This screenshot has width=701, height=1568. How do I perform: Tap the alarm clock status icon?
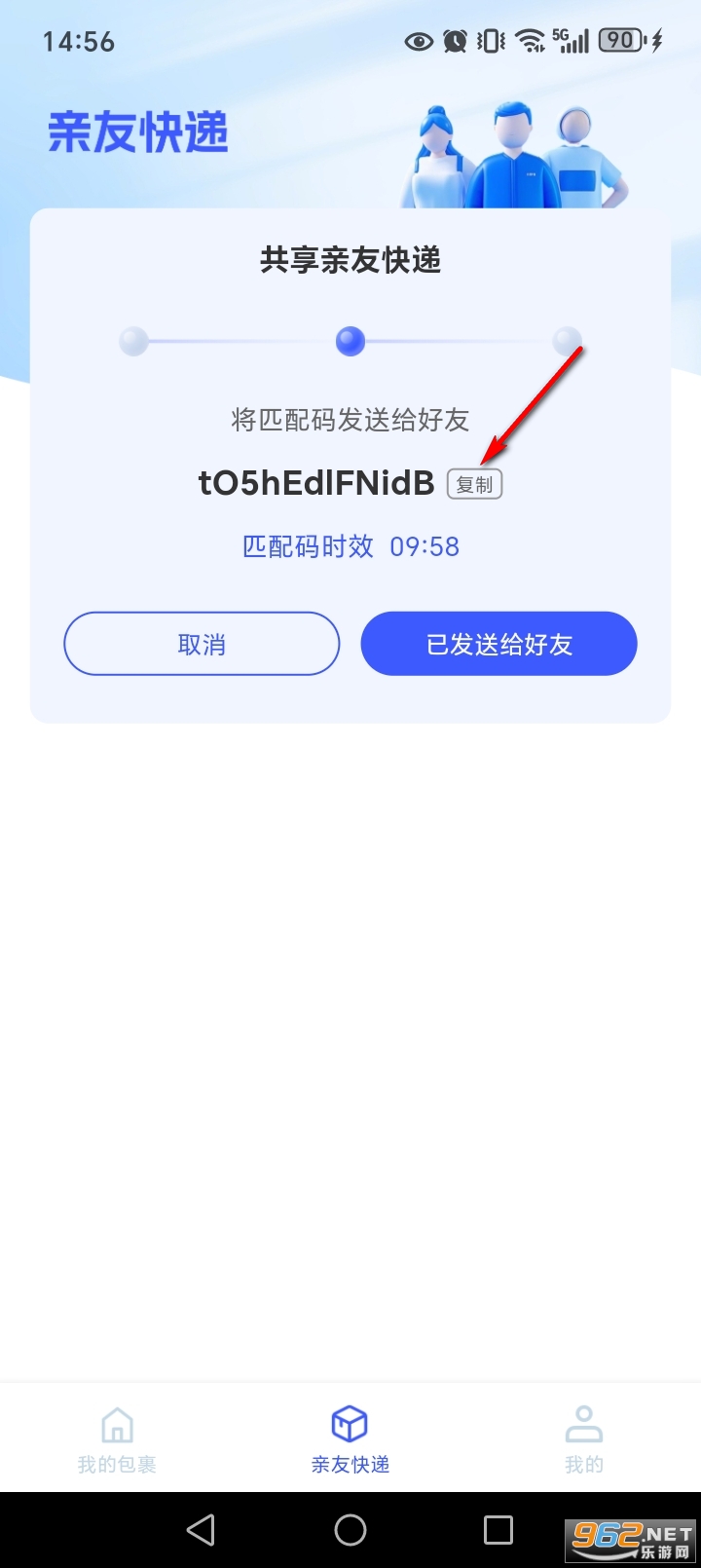(x=454, y=41)
